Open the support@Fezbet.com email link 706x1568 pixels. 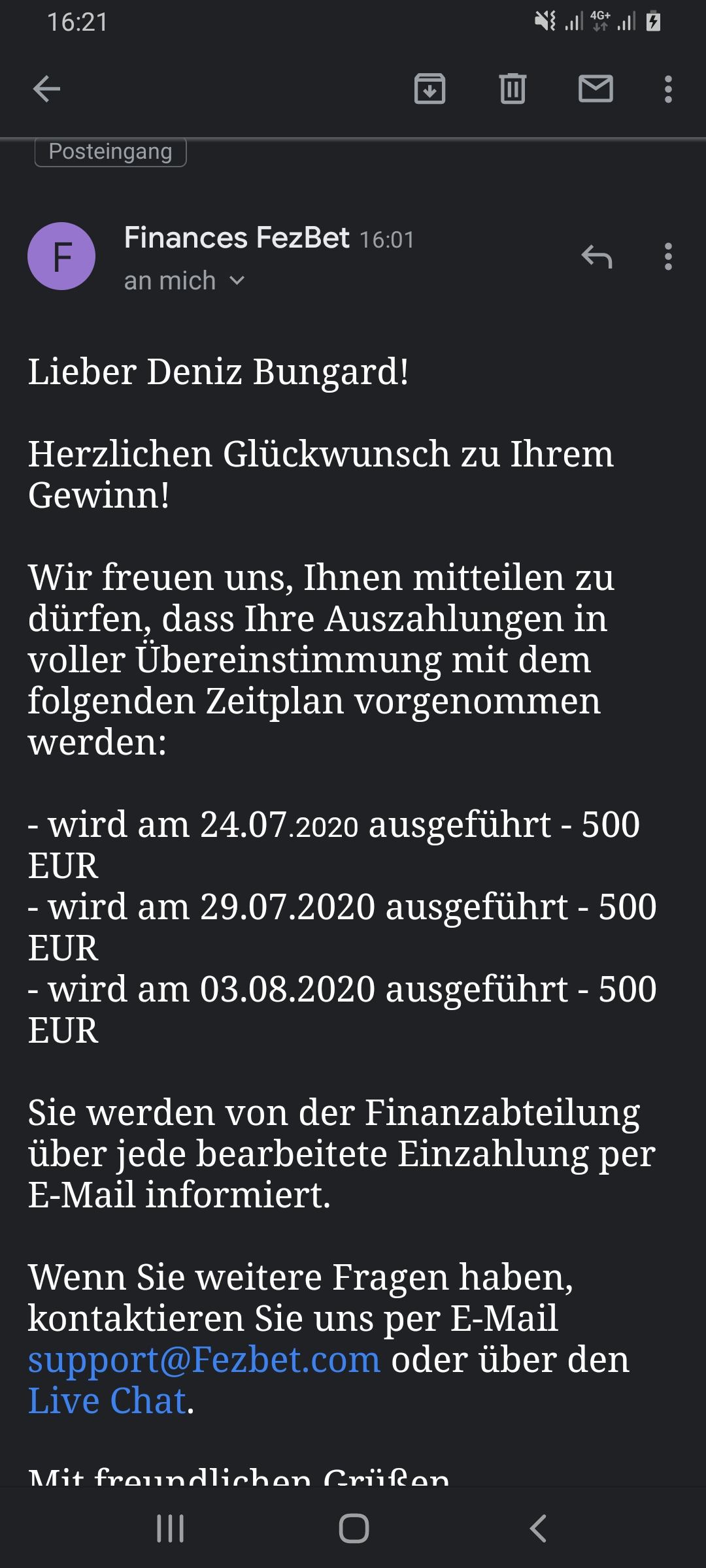[x=204, y=1360]
